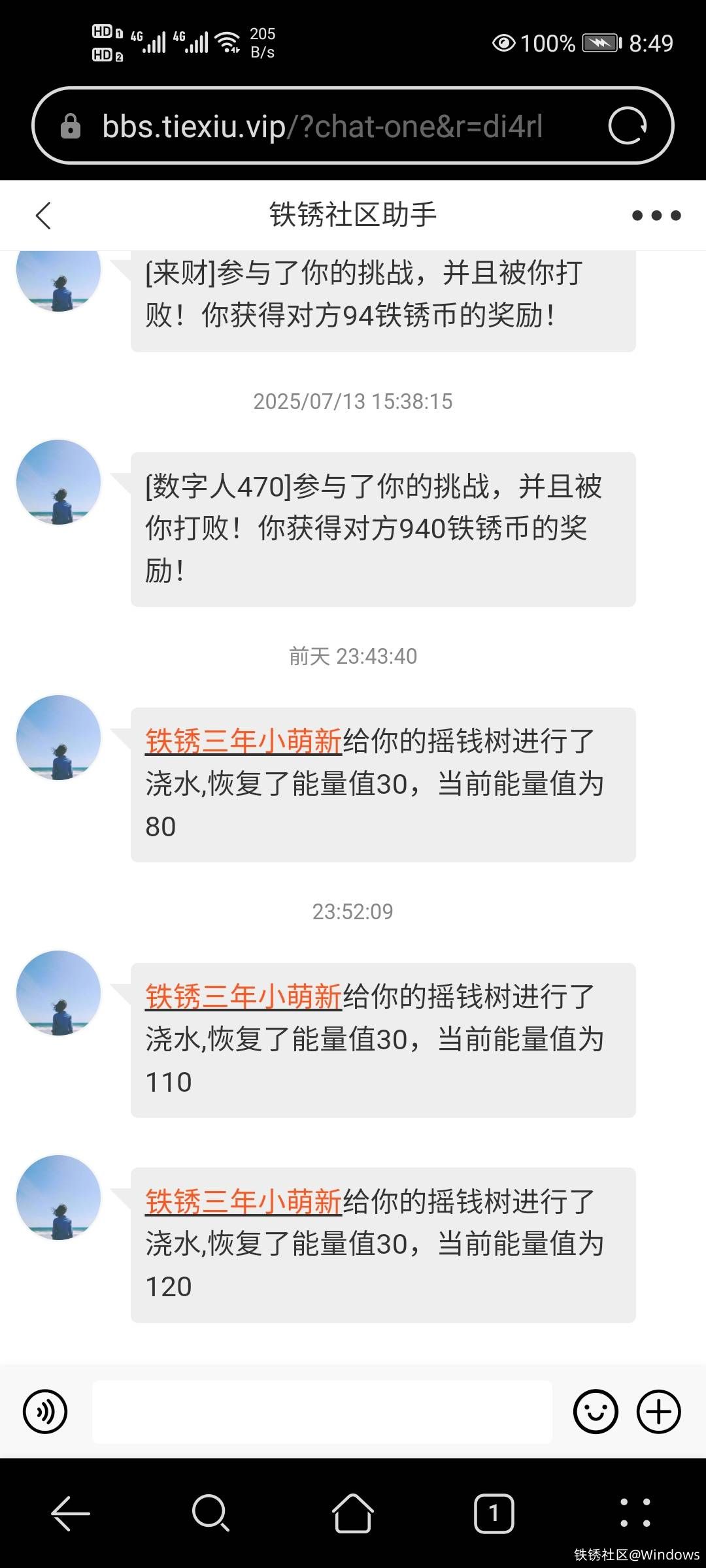Focus the message text field

coord(322,1412)
